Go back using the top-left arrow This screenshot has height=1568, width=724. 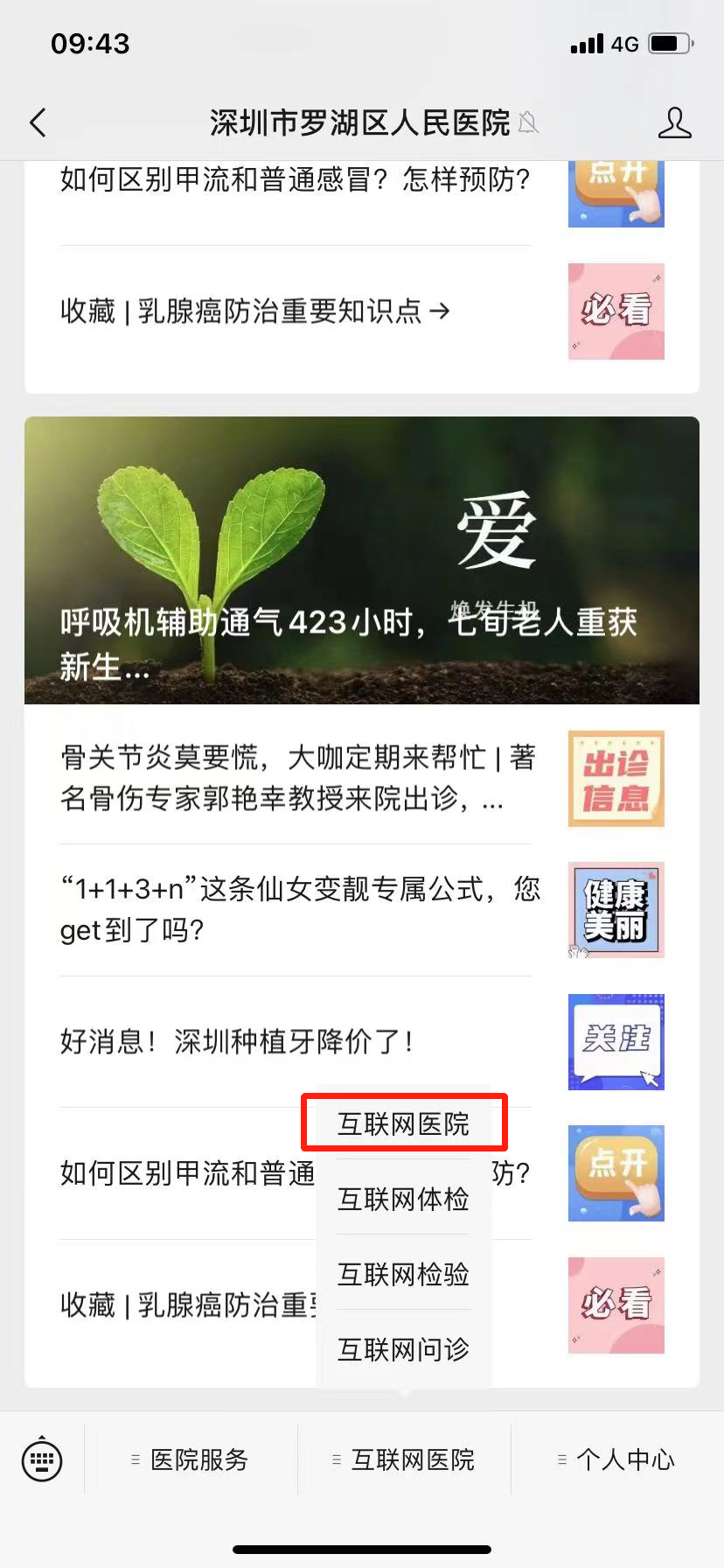[x=38, y=123]
